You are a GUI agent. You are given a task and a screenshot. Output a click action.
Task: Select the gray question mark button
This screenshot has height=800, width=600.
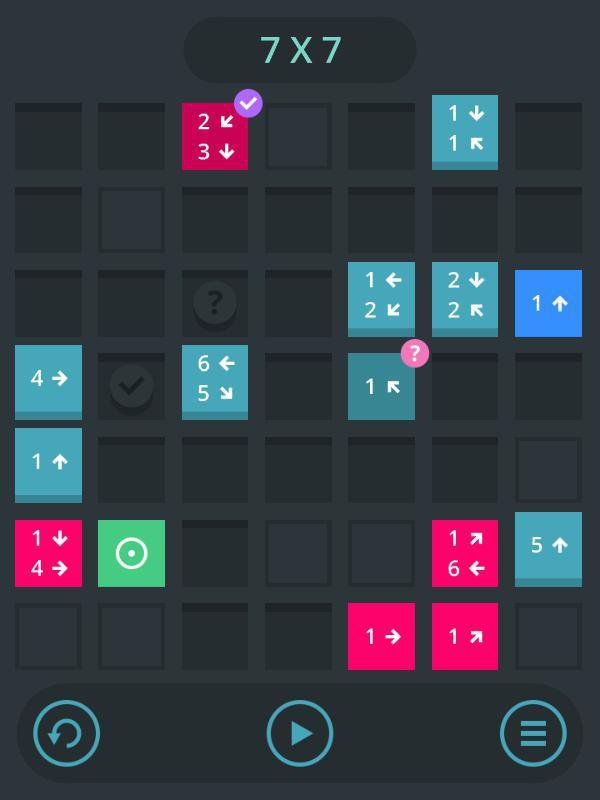click(215, 302)
